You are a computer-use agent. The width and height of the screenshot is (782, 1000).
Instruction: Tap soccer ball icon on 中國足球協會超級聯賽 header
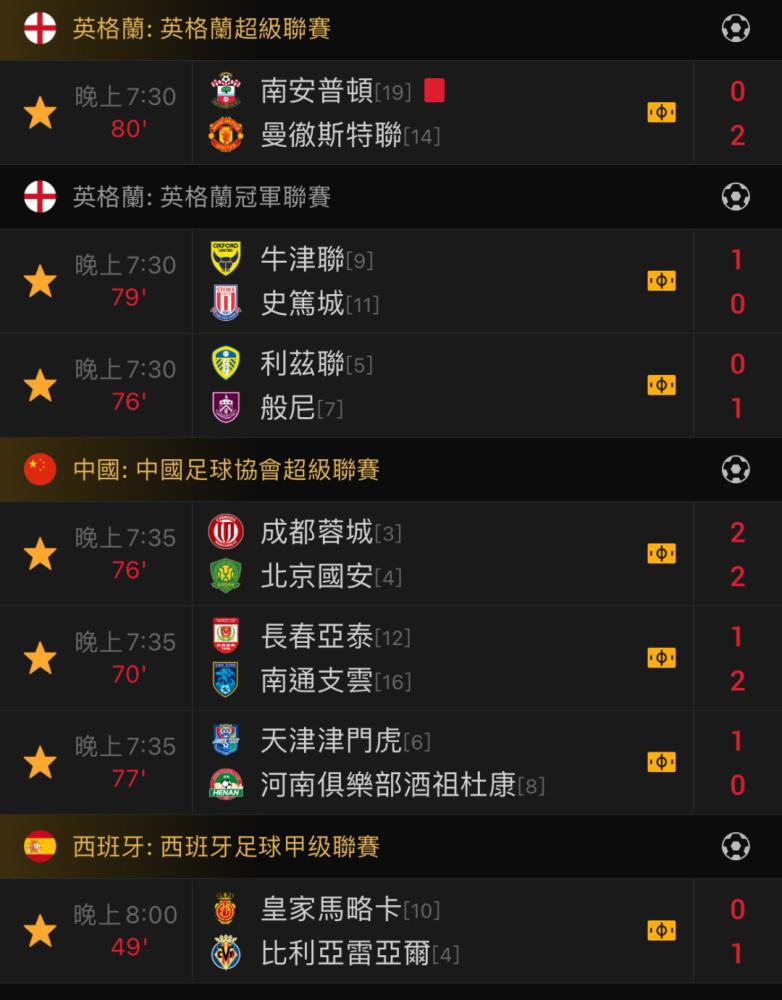point(735,470)
